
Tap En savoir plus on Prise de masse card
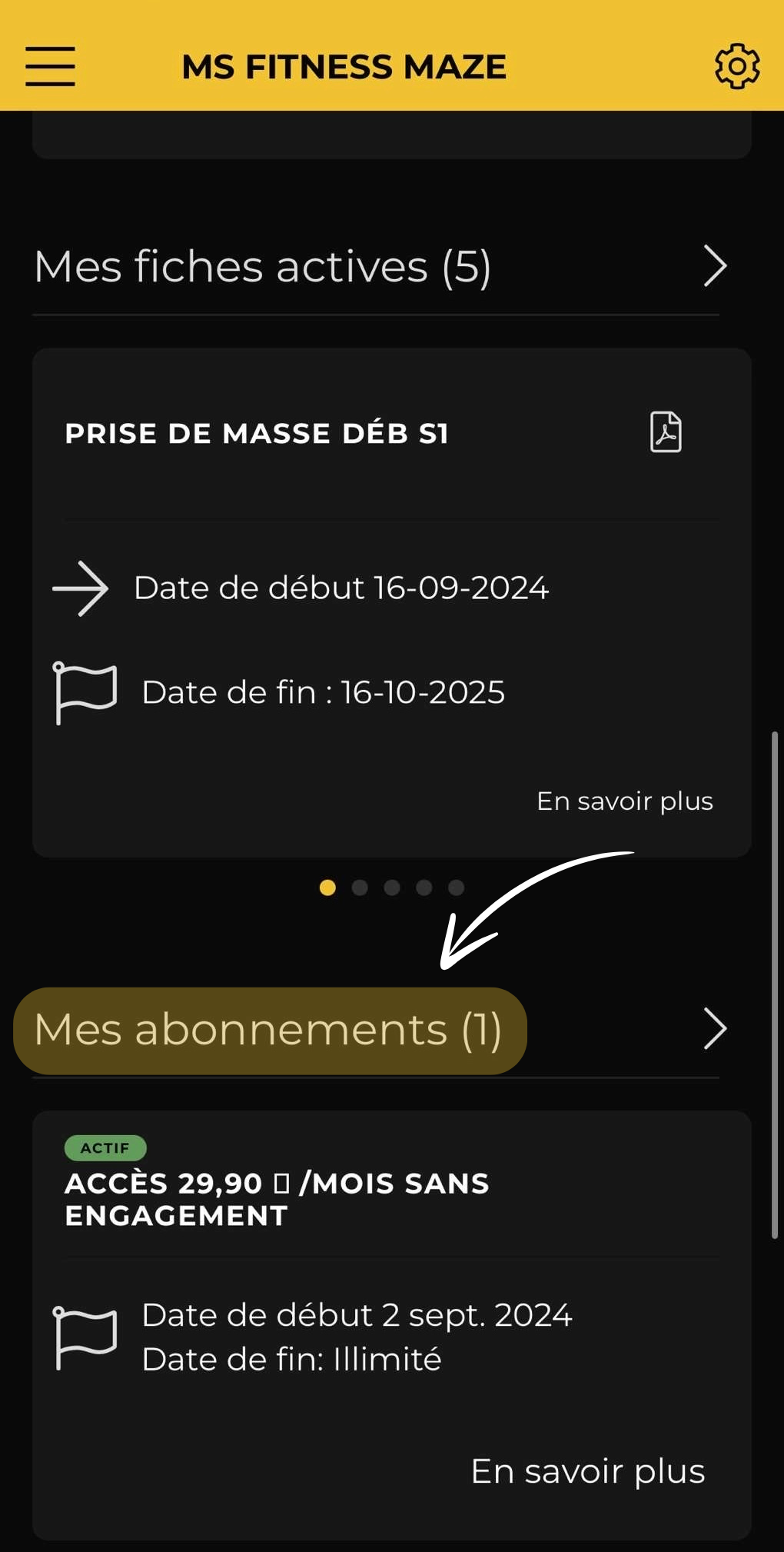(625, 801)
